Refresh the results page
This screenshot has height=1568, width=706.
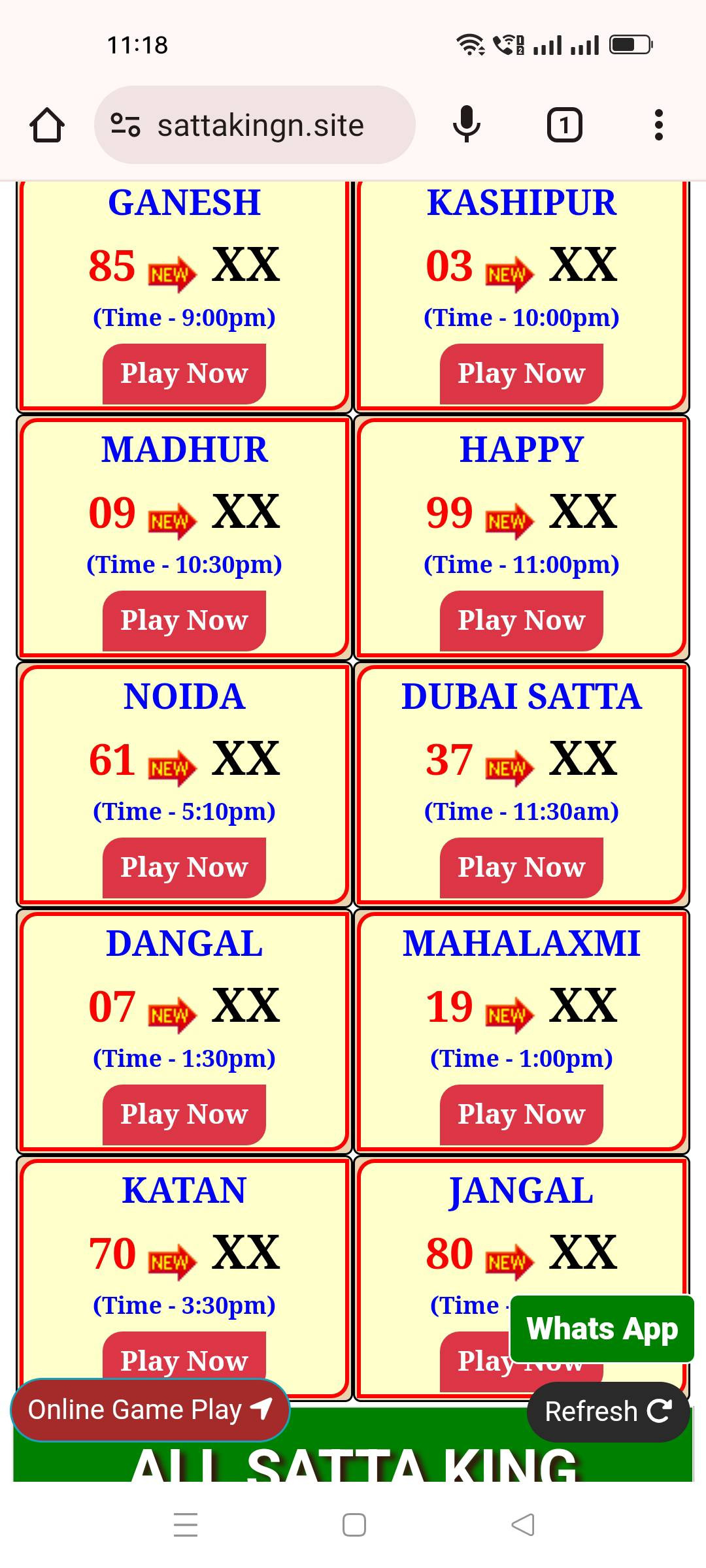point(608,1412)
